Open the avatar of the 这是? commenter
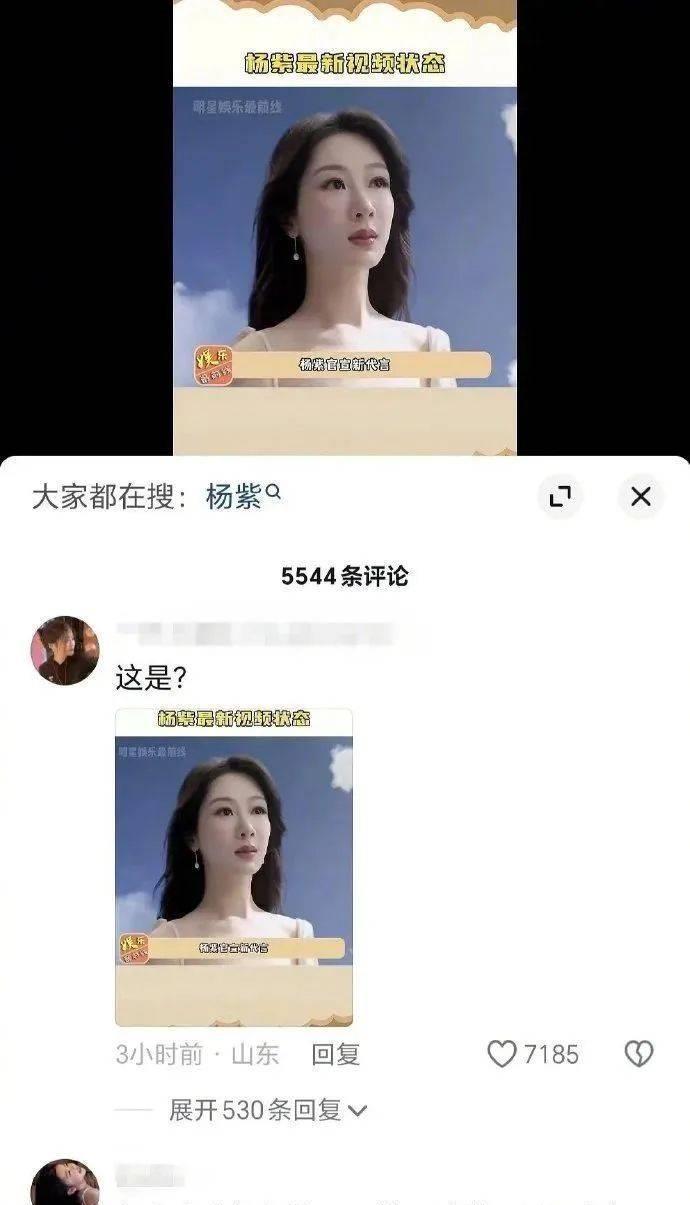The image size is (690, 1205). pyautogui.click(x=67, y=650)
